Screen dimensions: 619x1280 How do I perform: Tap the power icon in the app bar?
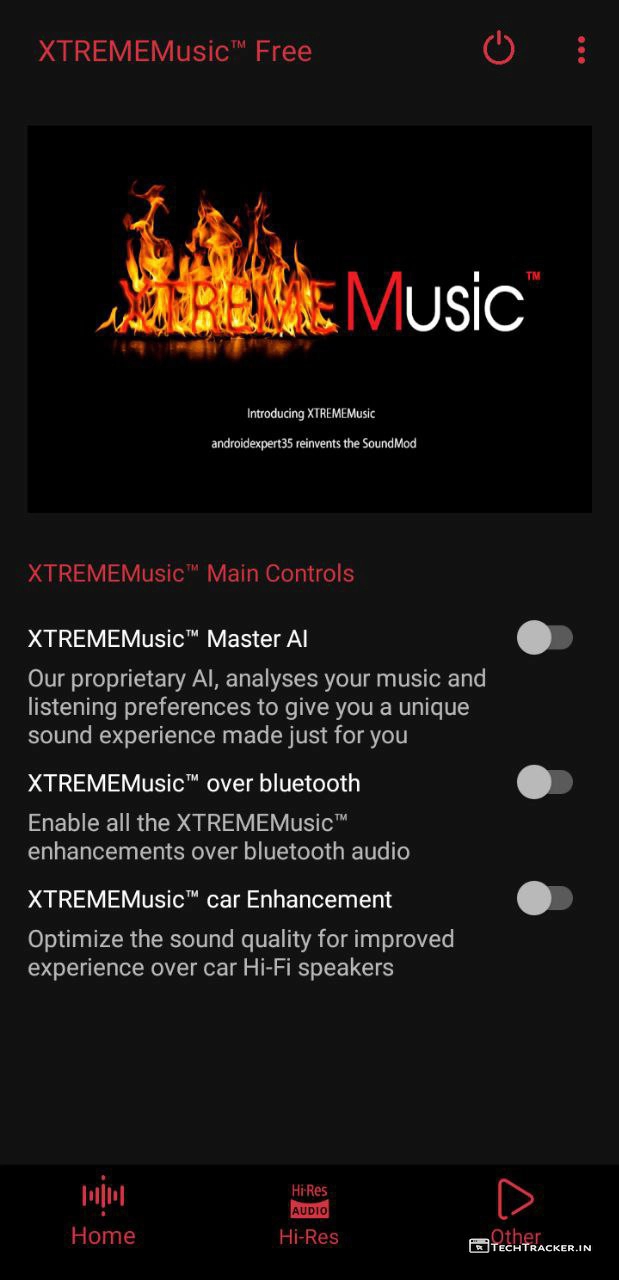(498, 49)
